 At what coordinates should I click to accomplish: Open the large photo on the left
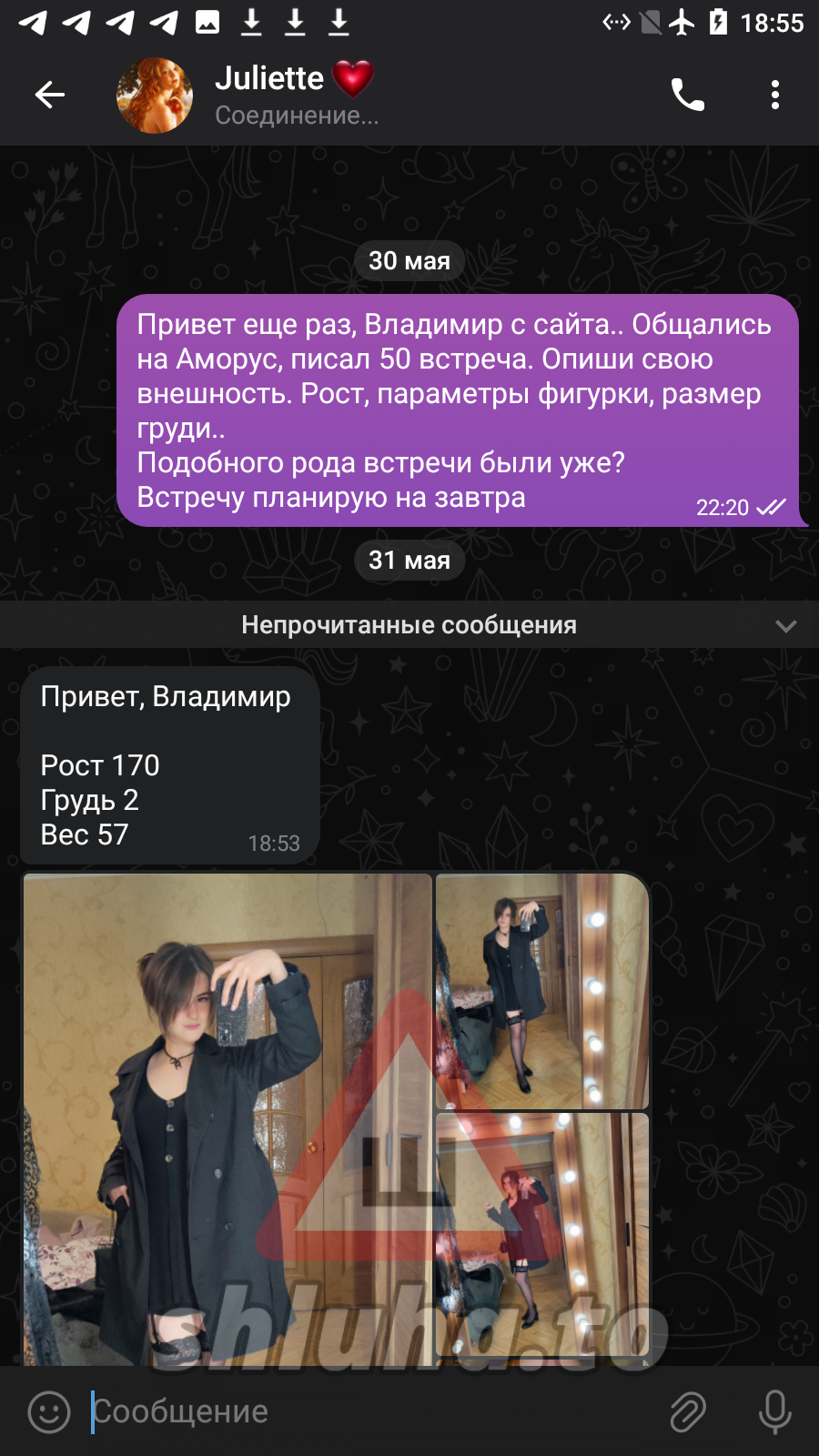tap(227, 1119)
